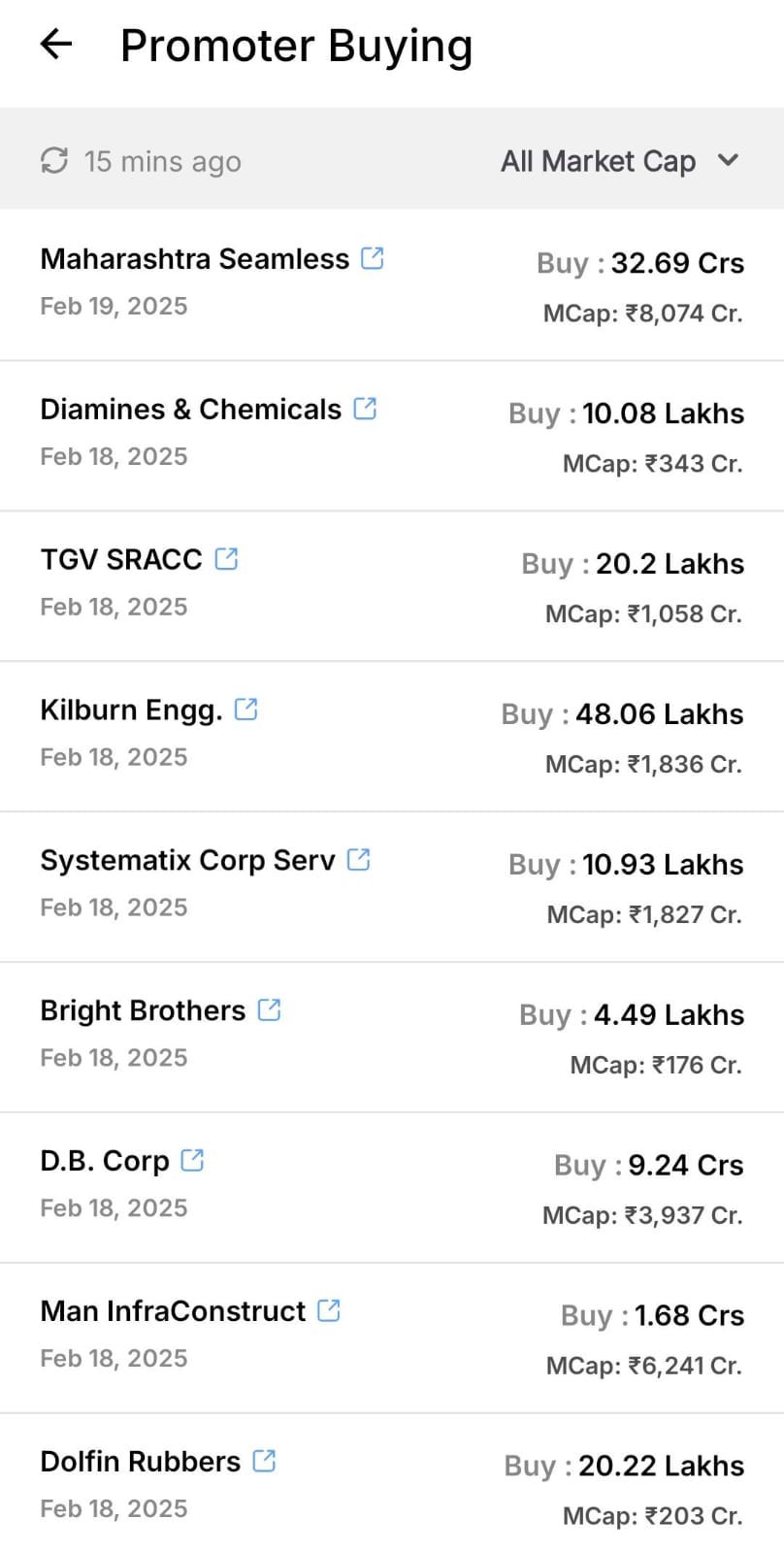Expand the All Market Cap dropdown
Viewport: 784px width, 1552px height.
[619, 160]
